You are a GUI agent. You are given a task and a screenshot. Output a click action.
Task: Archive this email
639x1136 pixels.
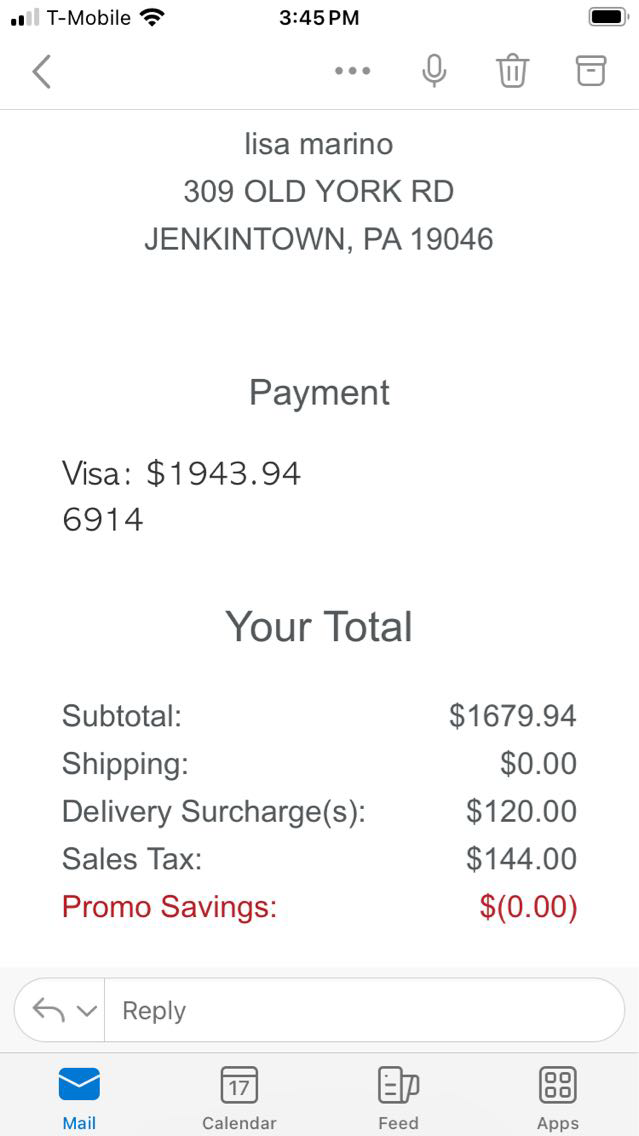(590, 70)
